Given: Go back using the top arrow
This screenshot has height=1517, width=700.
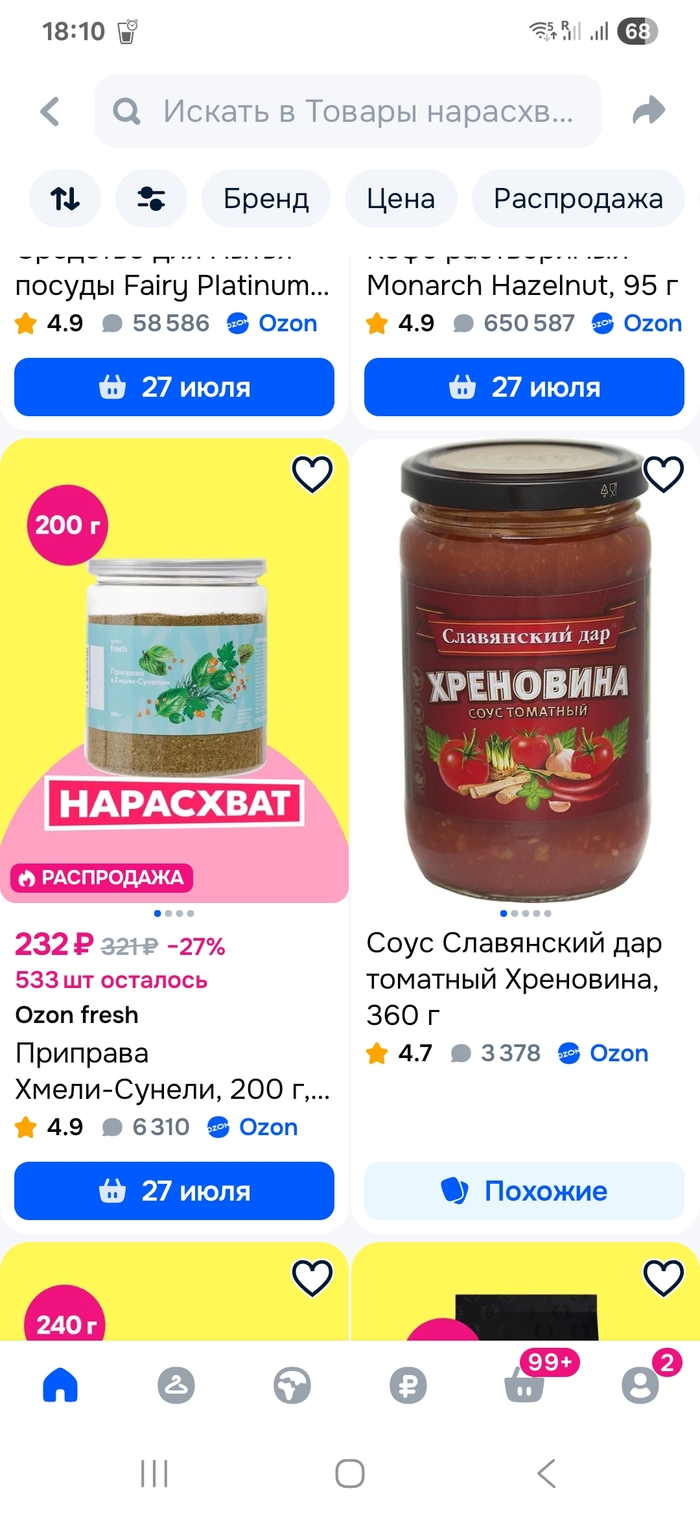Looking at the screenshot, I should 50,111.
